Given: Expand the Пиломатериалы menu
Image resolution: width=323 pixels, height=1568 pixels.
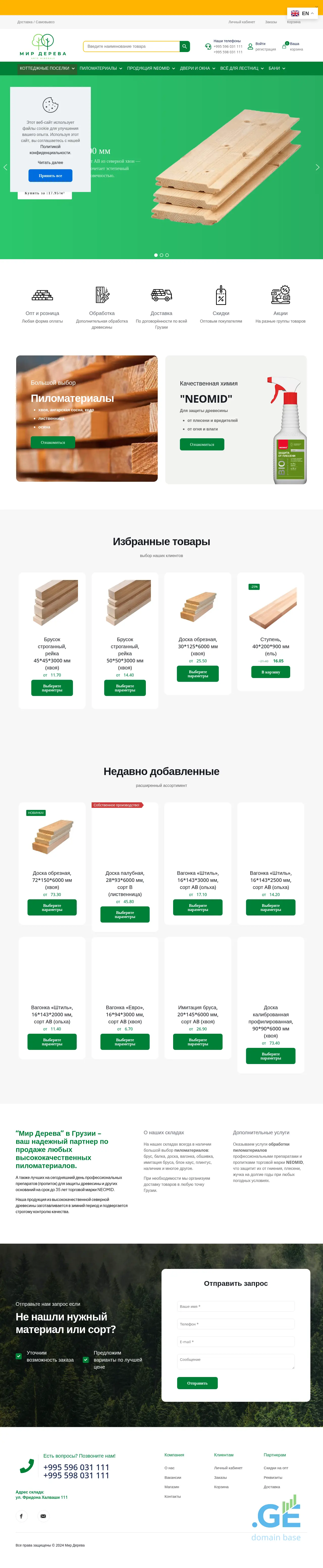Looking at the screenshot, I should click(x=101, y=68).
